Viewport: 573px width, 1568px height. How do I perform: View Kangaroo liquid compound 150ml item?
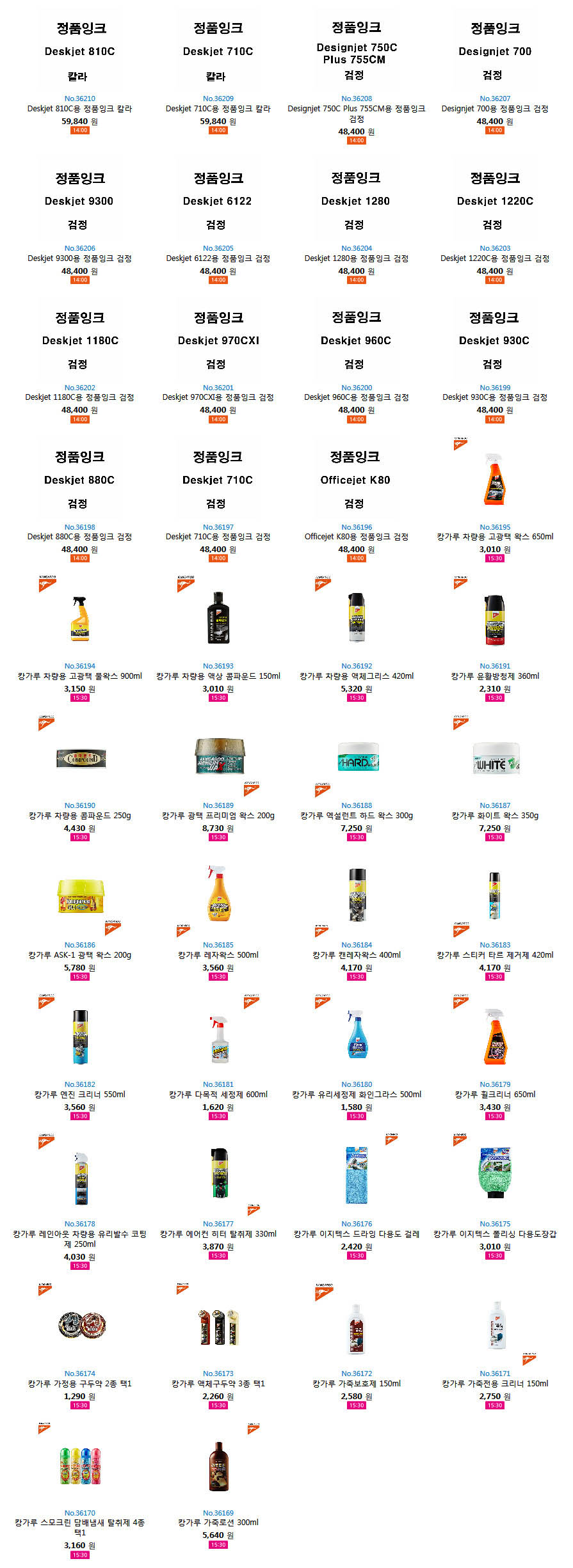[218, 676]
